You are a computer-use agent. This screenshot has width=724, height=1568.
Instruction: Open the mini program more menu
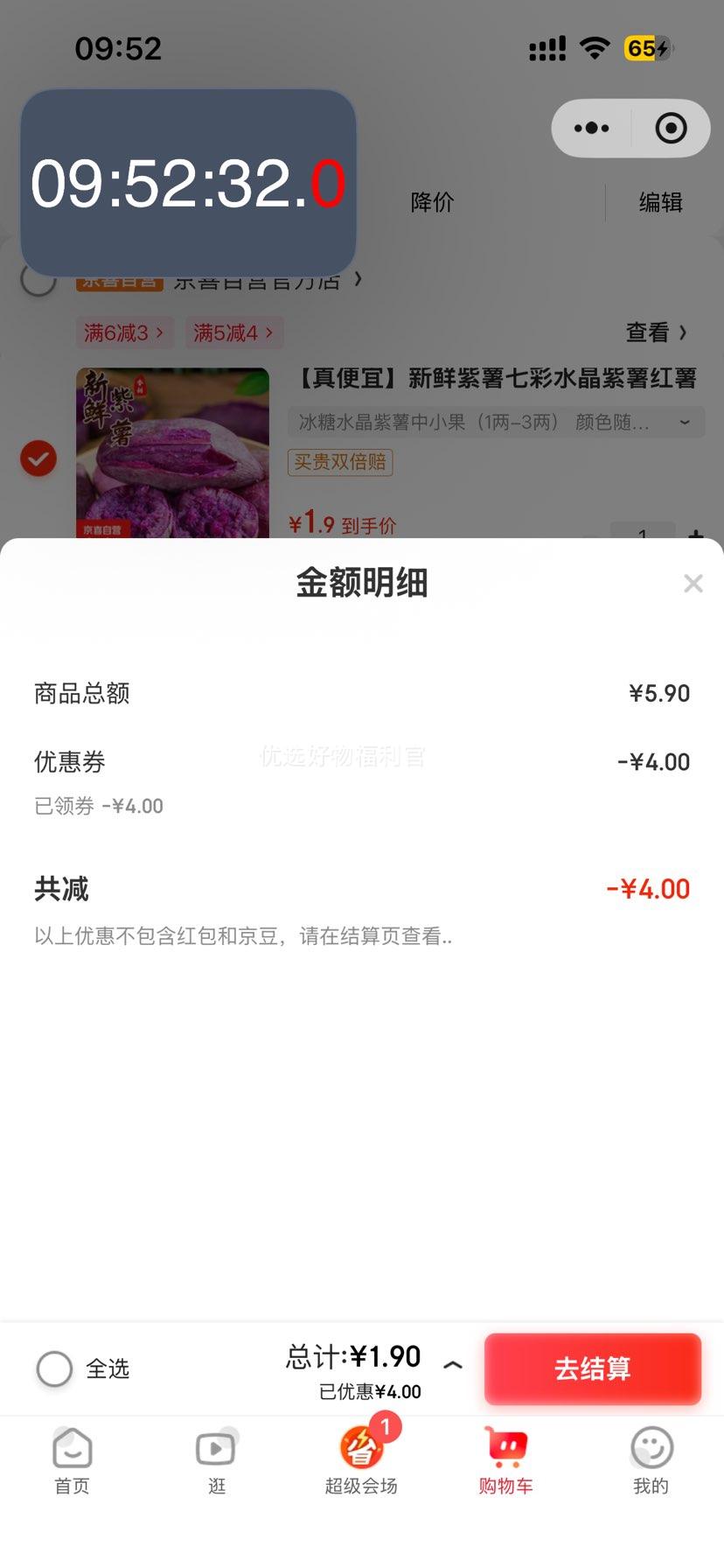click(x=592, y=129)
